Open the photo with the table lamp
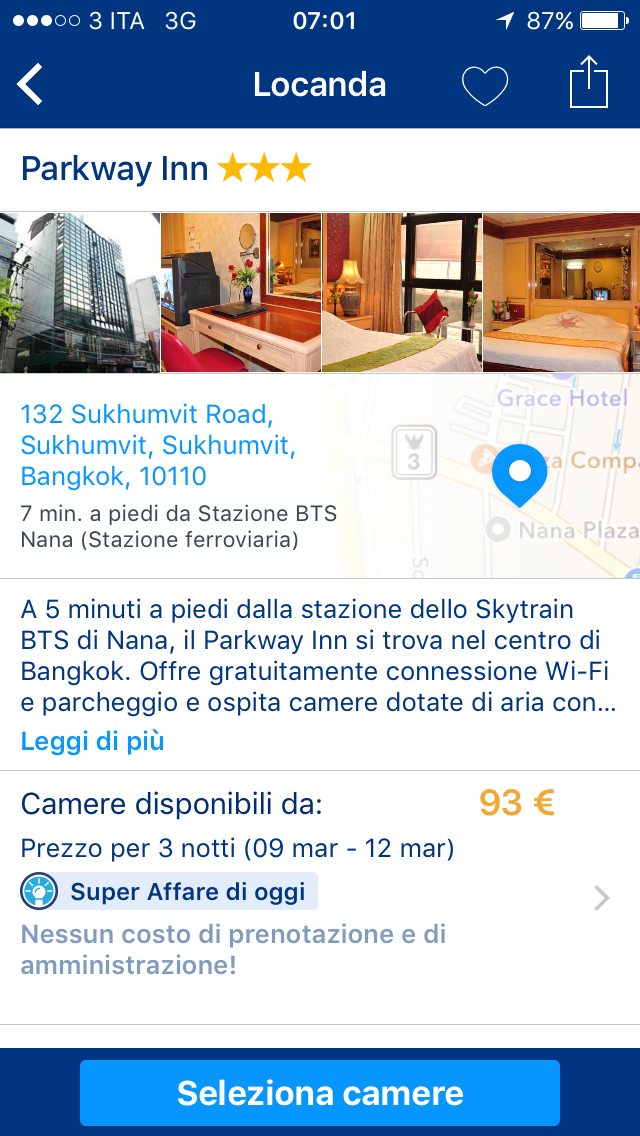 (401, 292)
